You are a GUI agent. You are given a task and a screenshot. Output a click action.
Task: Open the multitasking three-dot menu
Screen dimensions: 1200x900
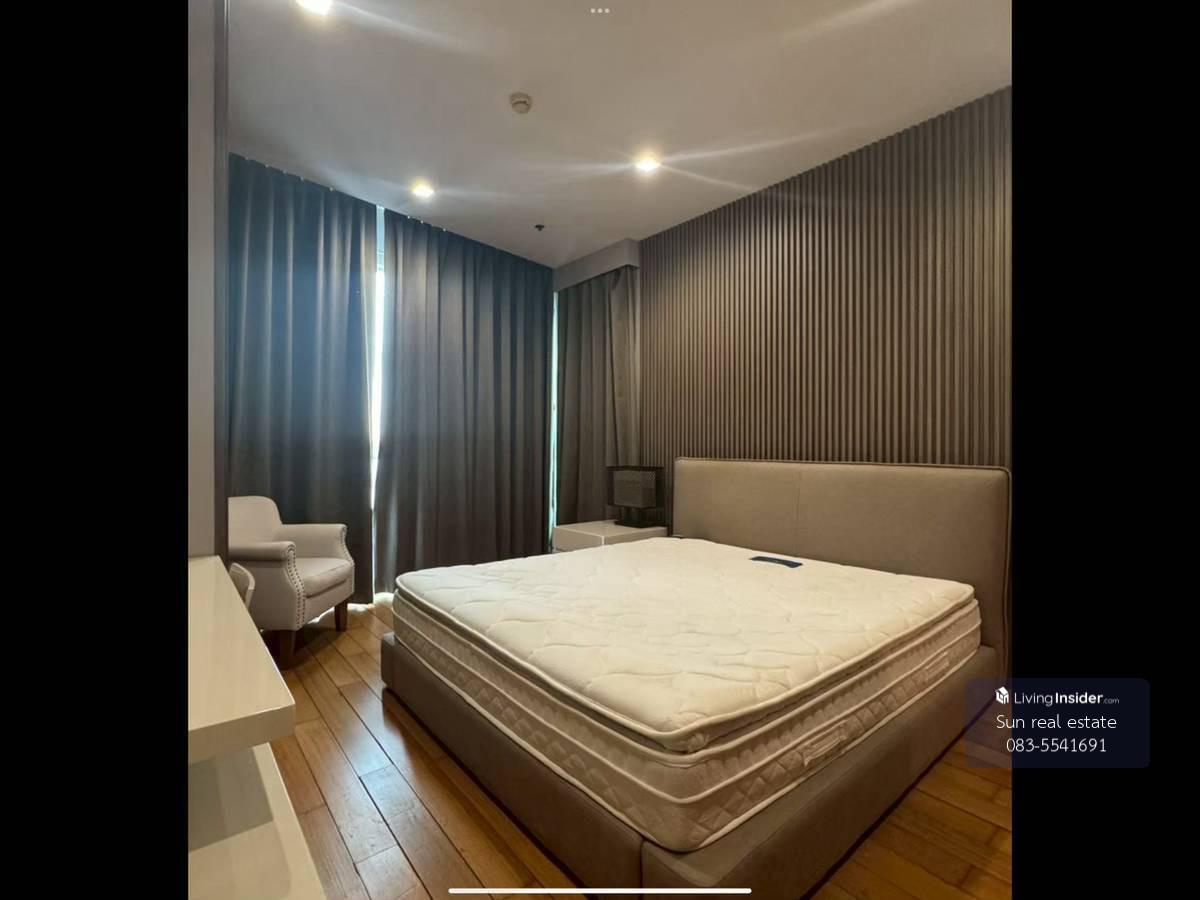tap(600, 10)
